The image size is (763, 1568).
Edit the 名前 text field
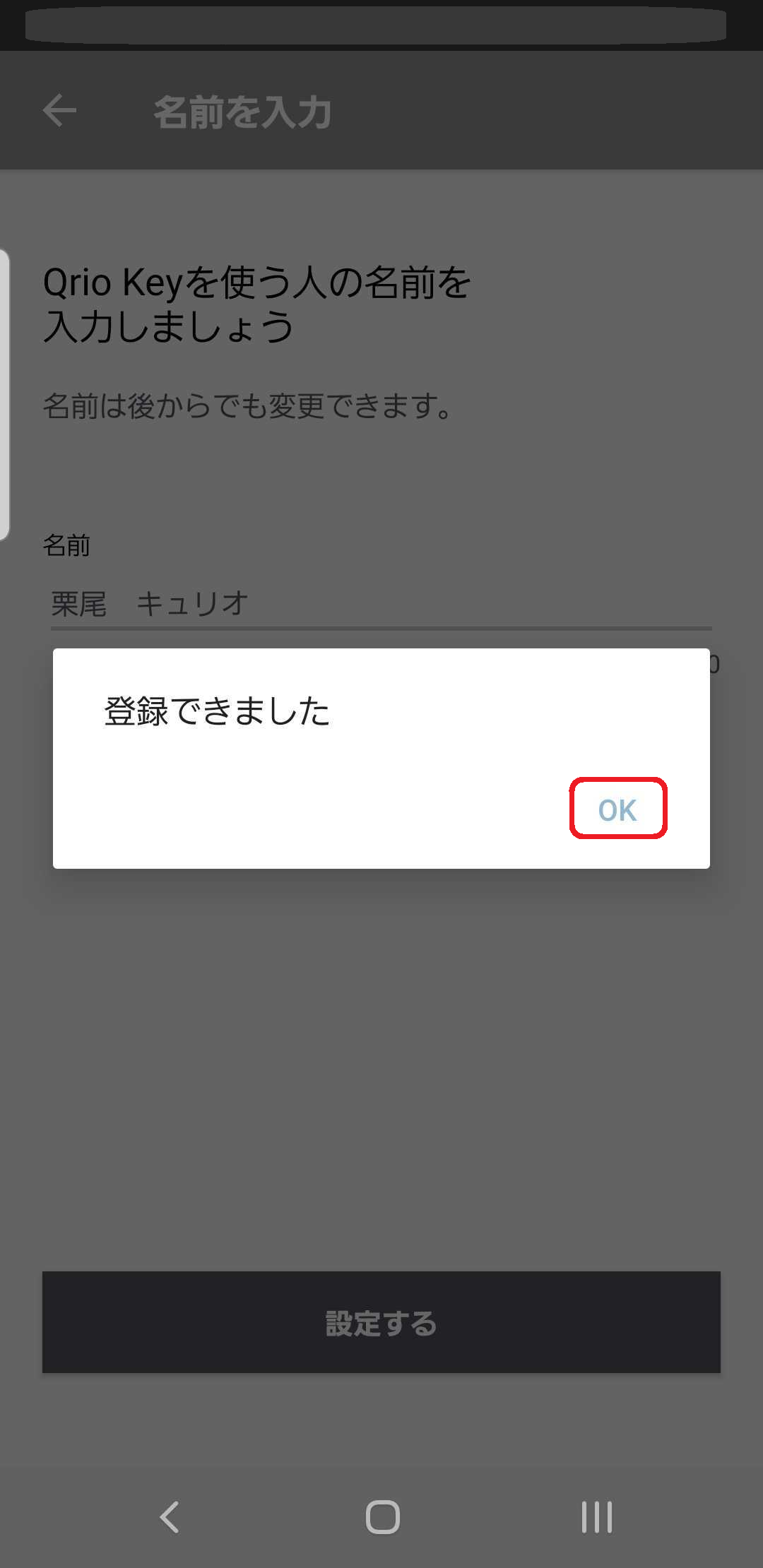(381, 604)
